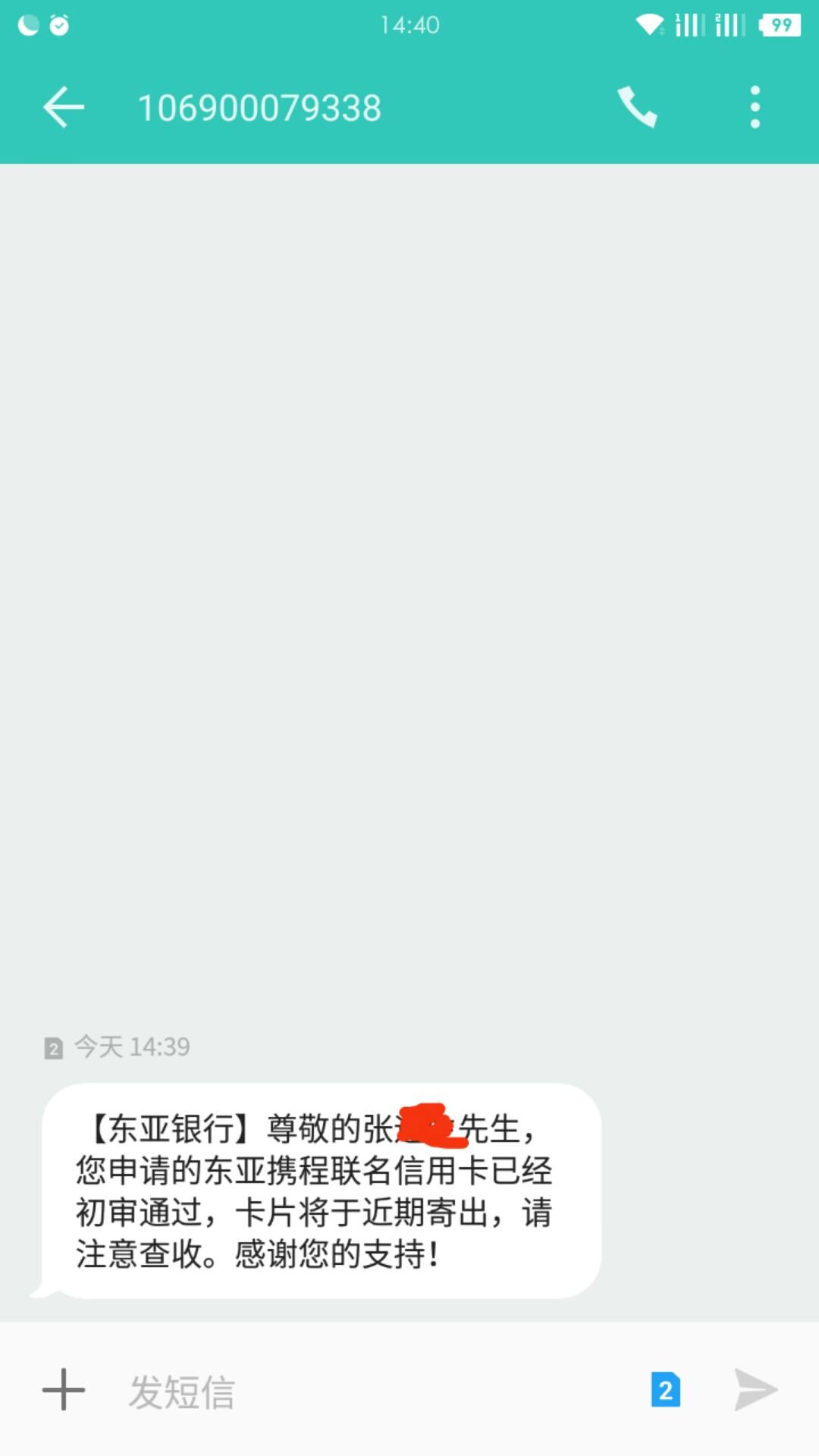Image resolution: width=819 pixels, height=1456 pixels.
Task: Select the 东亚银行 message bubble
Action: pyautogui.click(x=322, y=1191)
